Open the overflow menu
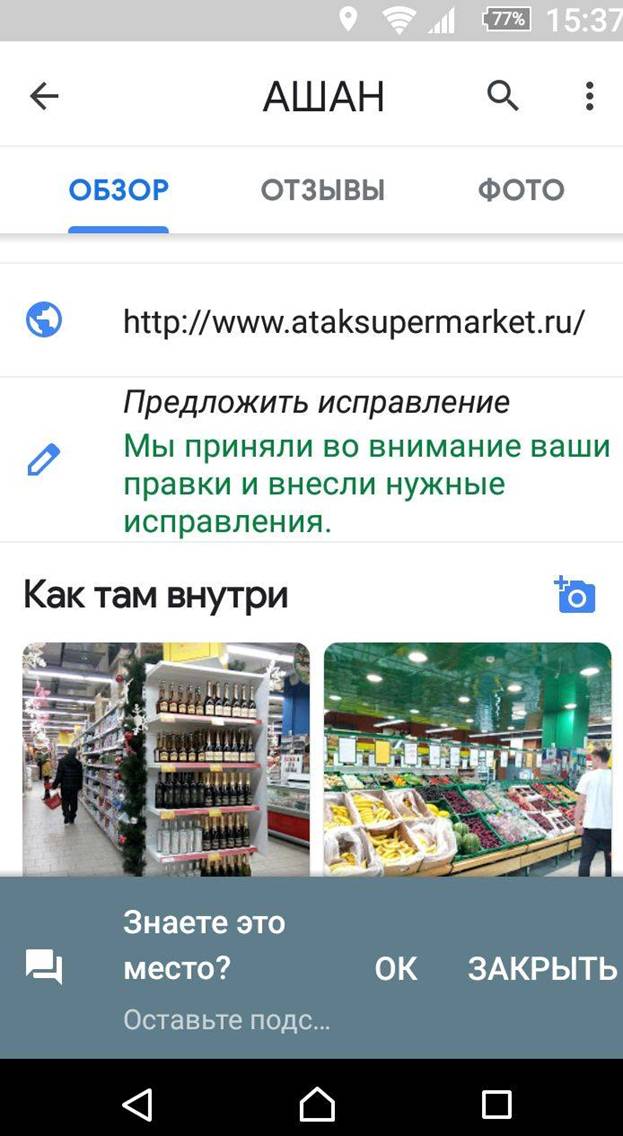Viewport: 623px width, 1136px height. coord(589,96)
